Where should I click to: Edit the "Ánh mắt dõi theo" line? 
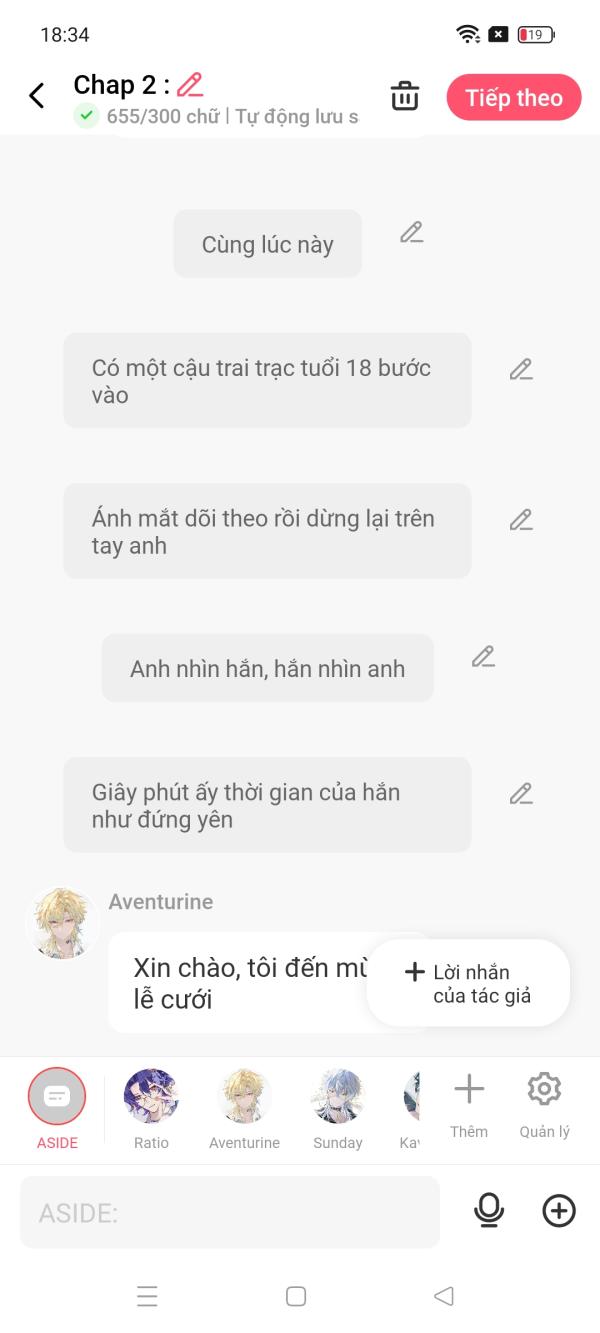[x=520, y=520]
